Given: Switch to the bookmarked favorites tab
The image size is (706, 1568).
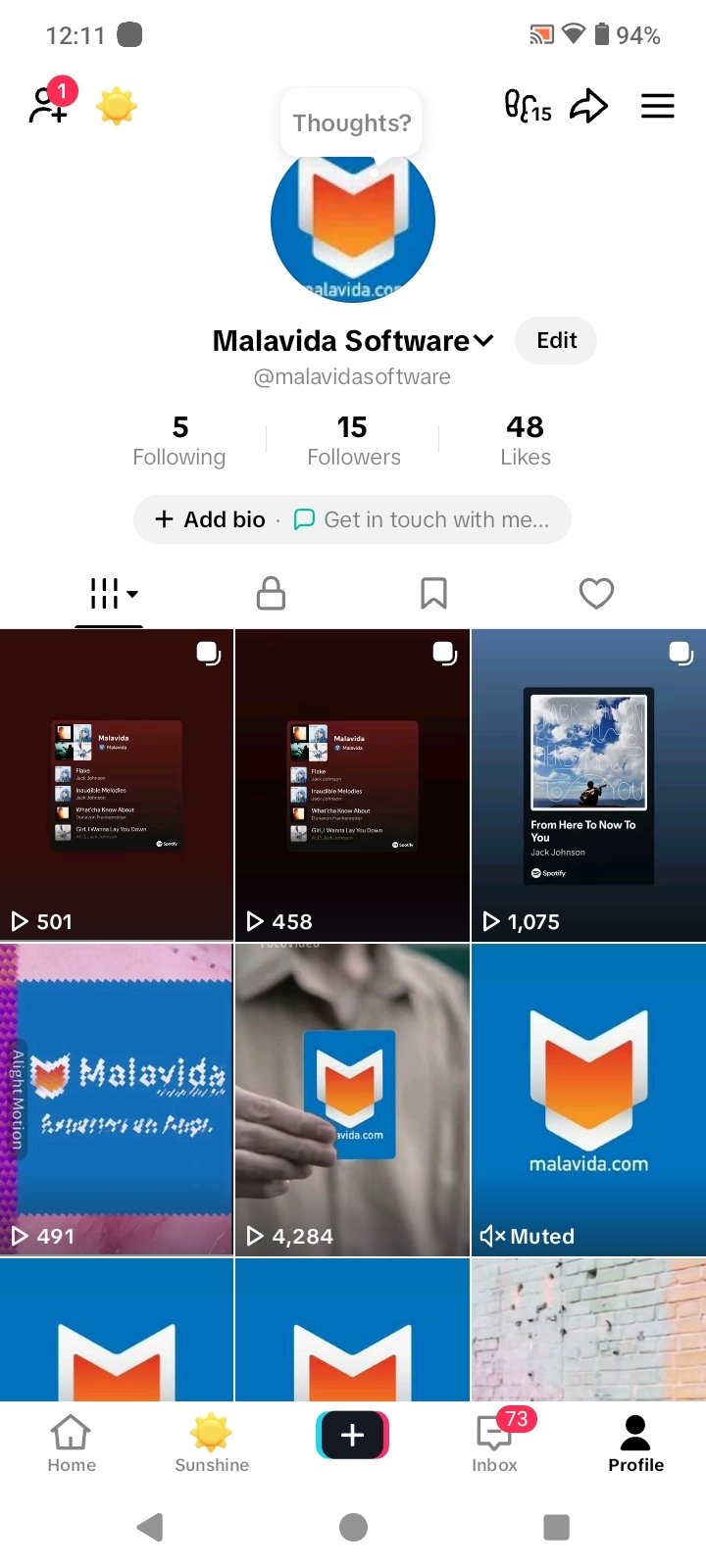Looking at the screenshot, I should pos(433,593).
